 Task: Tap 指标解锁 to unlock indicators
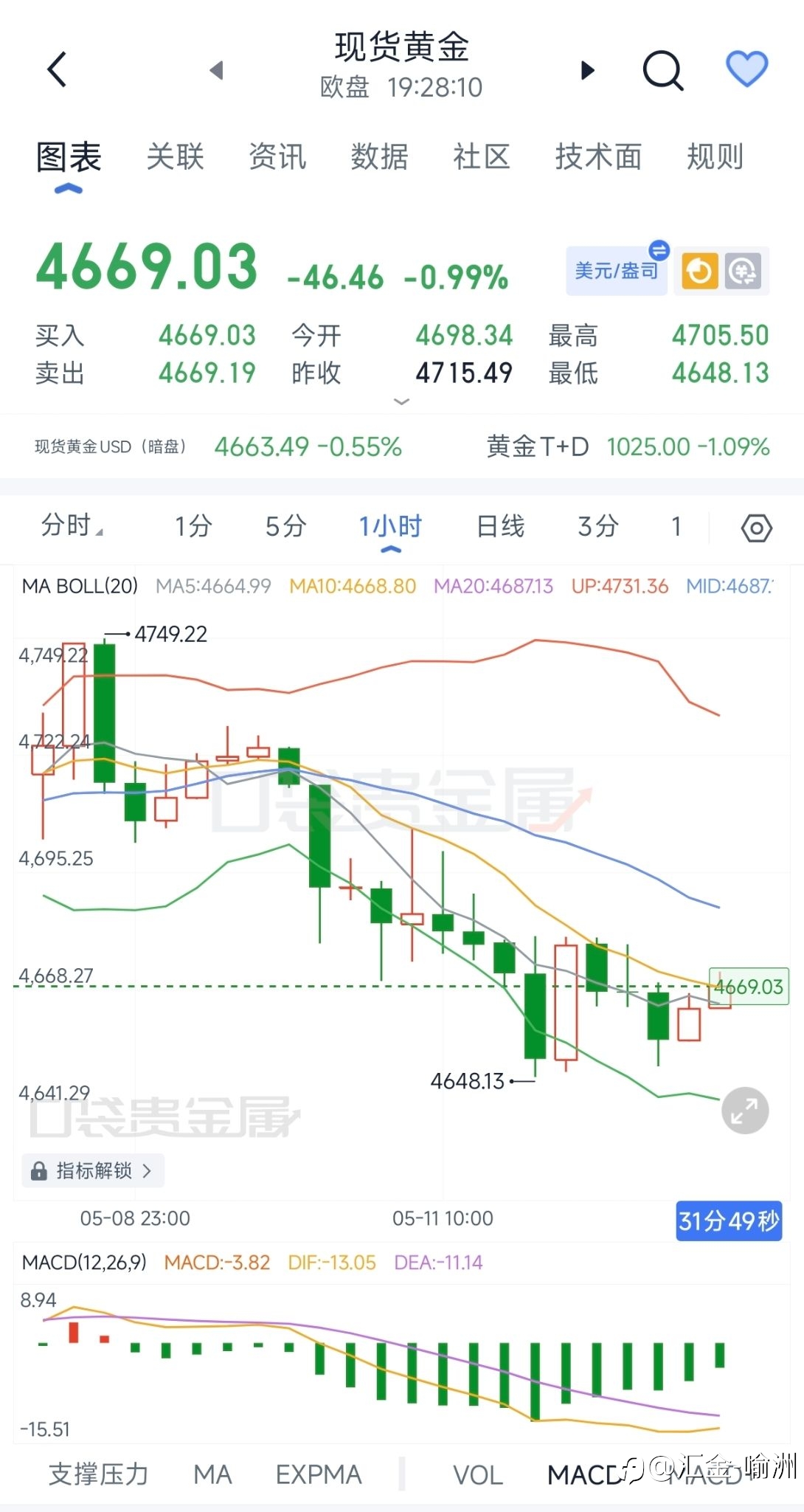pos(93,1170)
